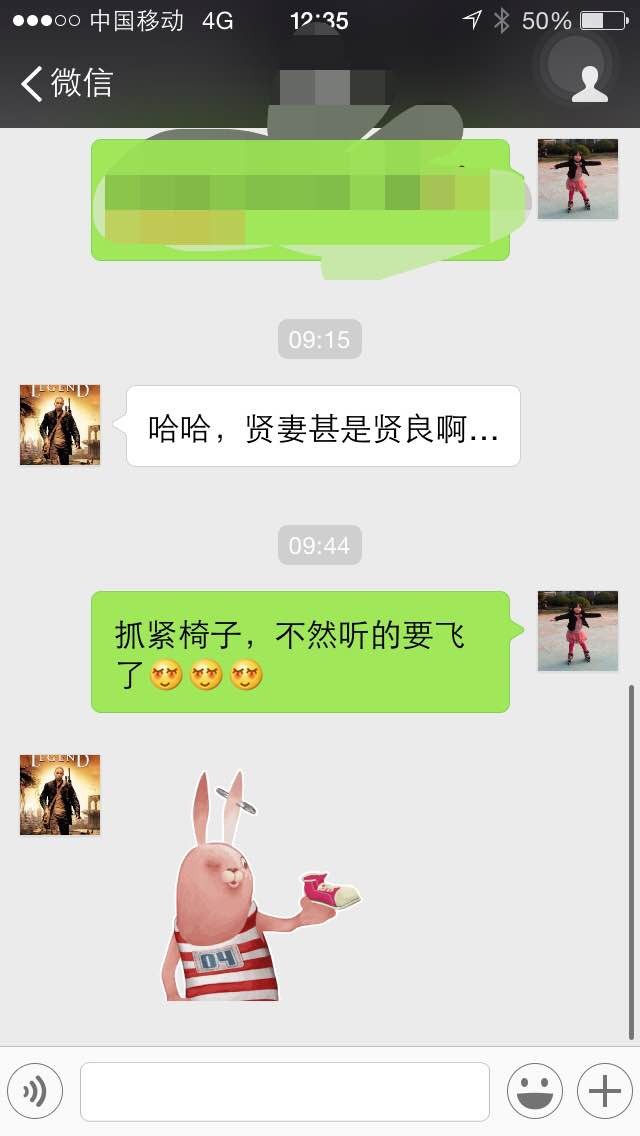Go back to the 微信 chat list
Screen dimensions: 640x1136
pyautogui.click(x=67, y=83)
